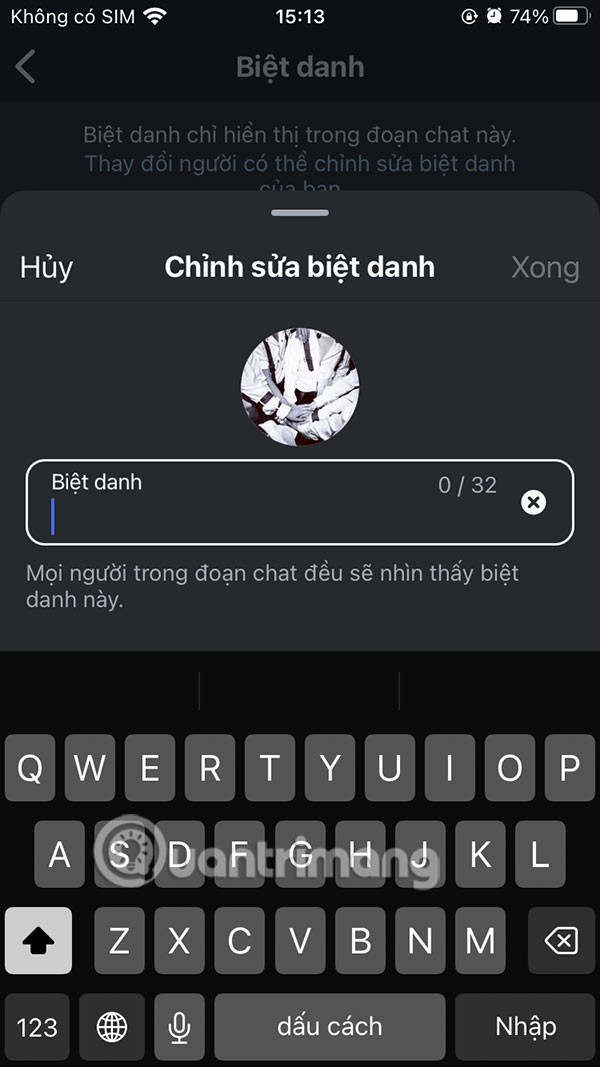Switch keyboard to 123 numbers
This screenshot has width=600, height=1067.
(37, 1027)
